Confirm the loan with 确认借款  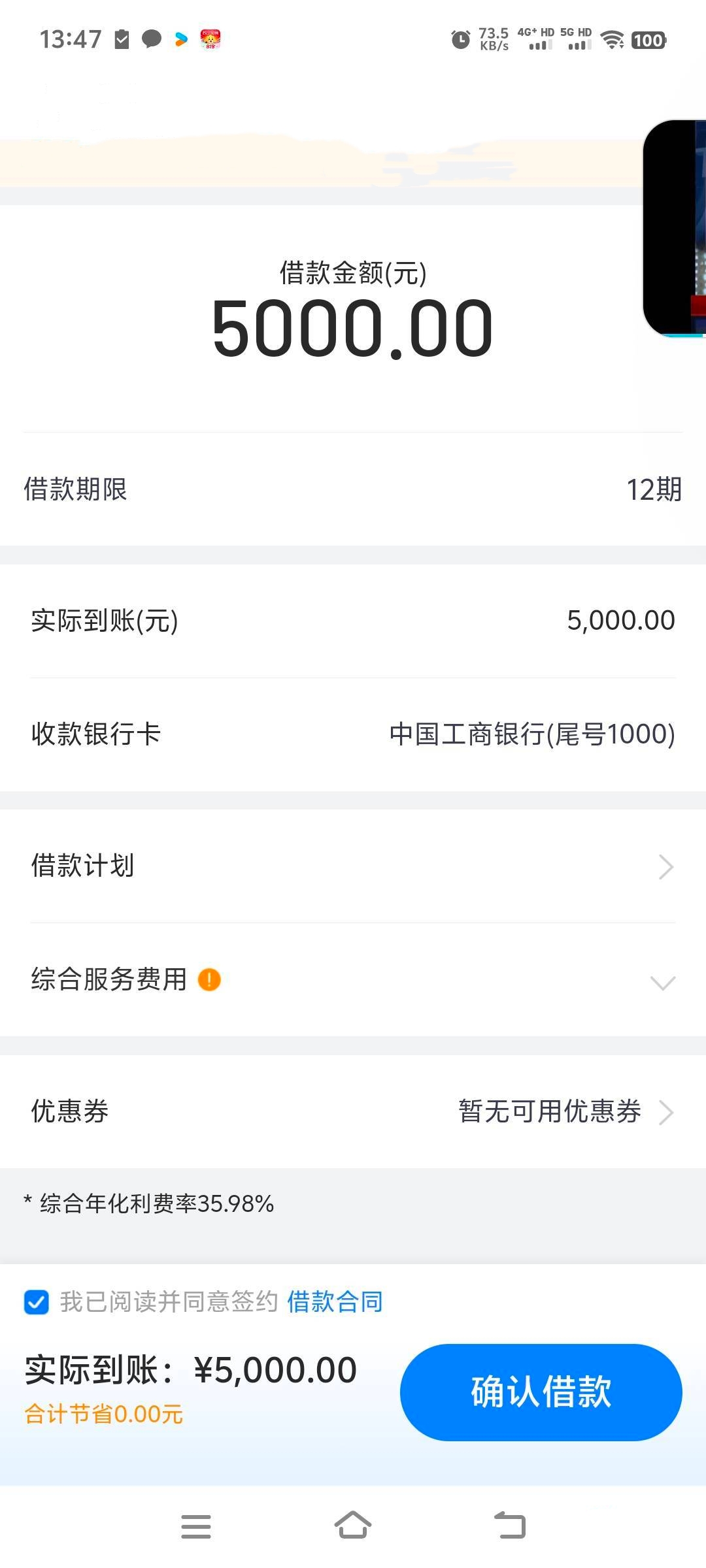(541, 1392)
